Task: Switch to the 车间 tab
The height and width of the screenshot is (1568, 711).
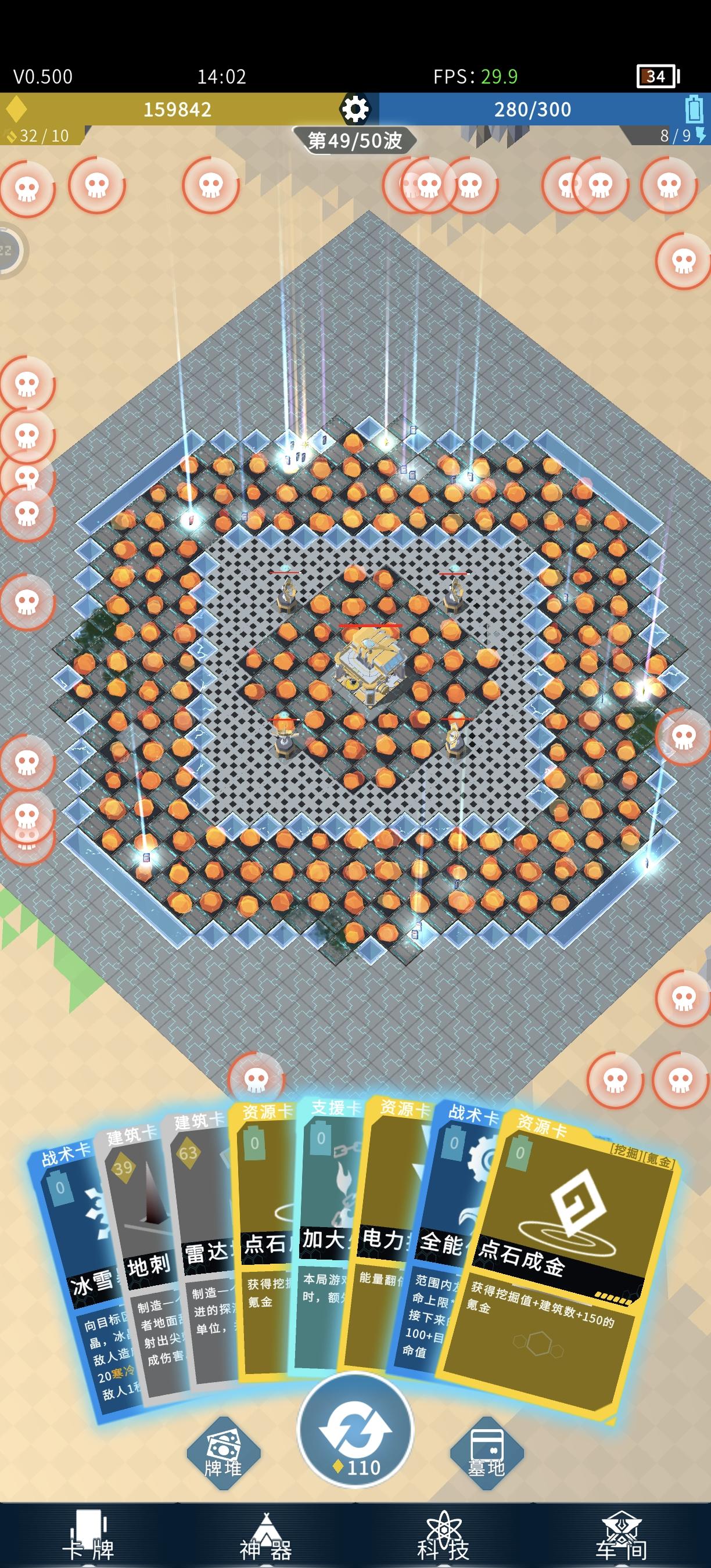Action: [x=621, y=1535]
